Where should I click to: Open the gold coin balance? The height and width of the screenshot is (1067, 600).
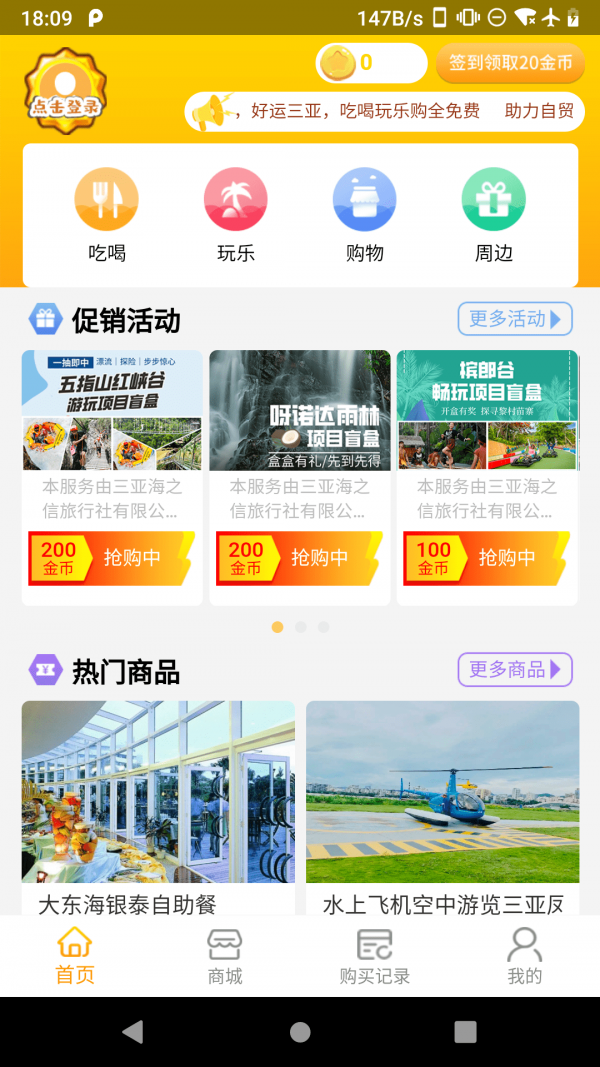[371, 63]
